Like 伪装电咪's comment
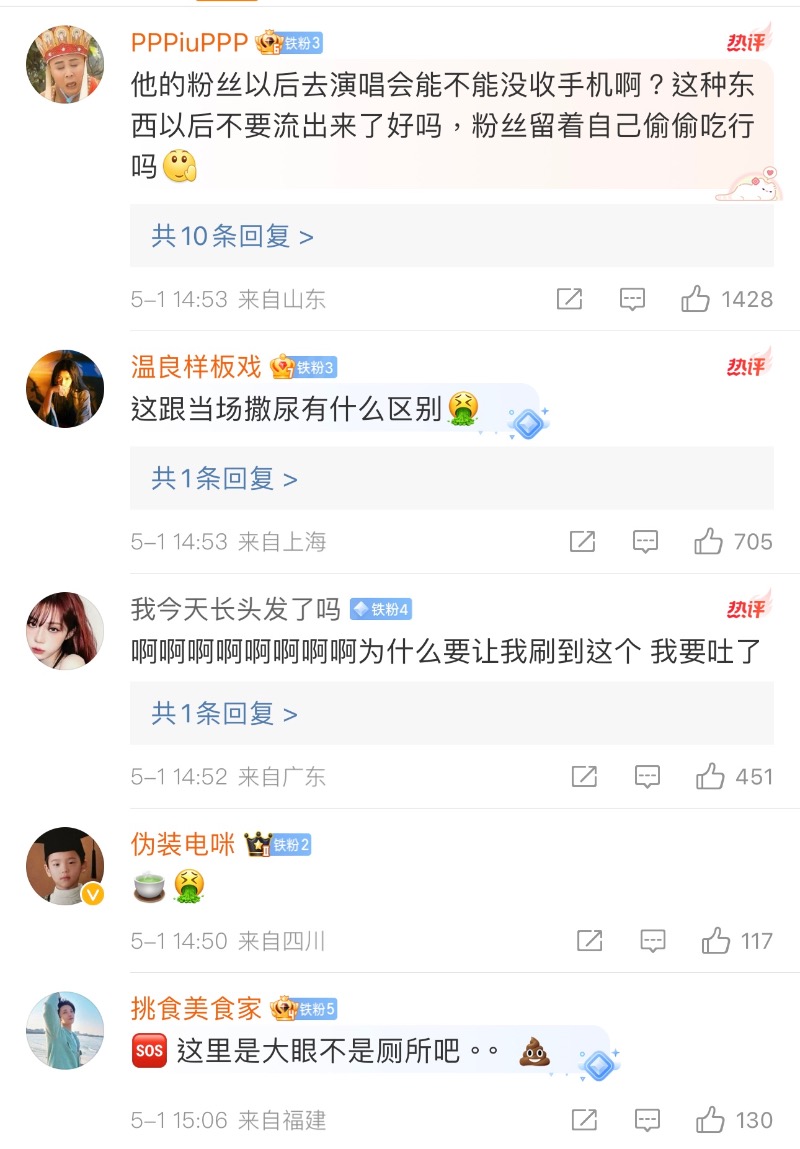This screenshot has height=1149, width=800. coord(716,941)
